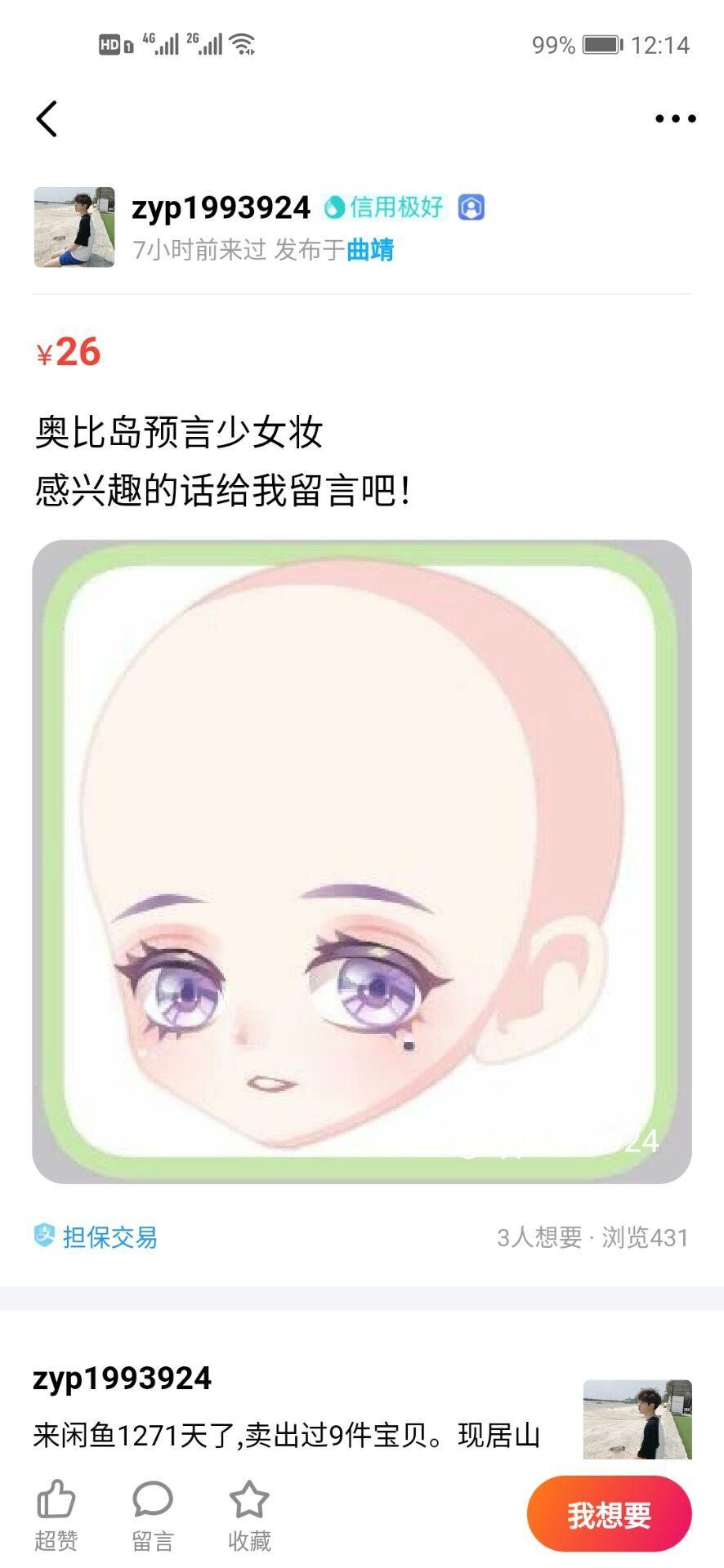Viewport: 724px width, 1568px height.
Task: Tap the 我想要 button
Action: pos(609,1515)
